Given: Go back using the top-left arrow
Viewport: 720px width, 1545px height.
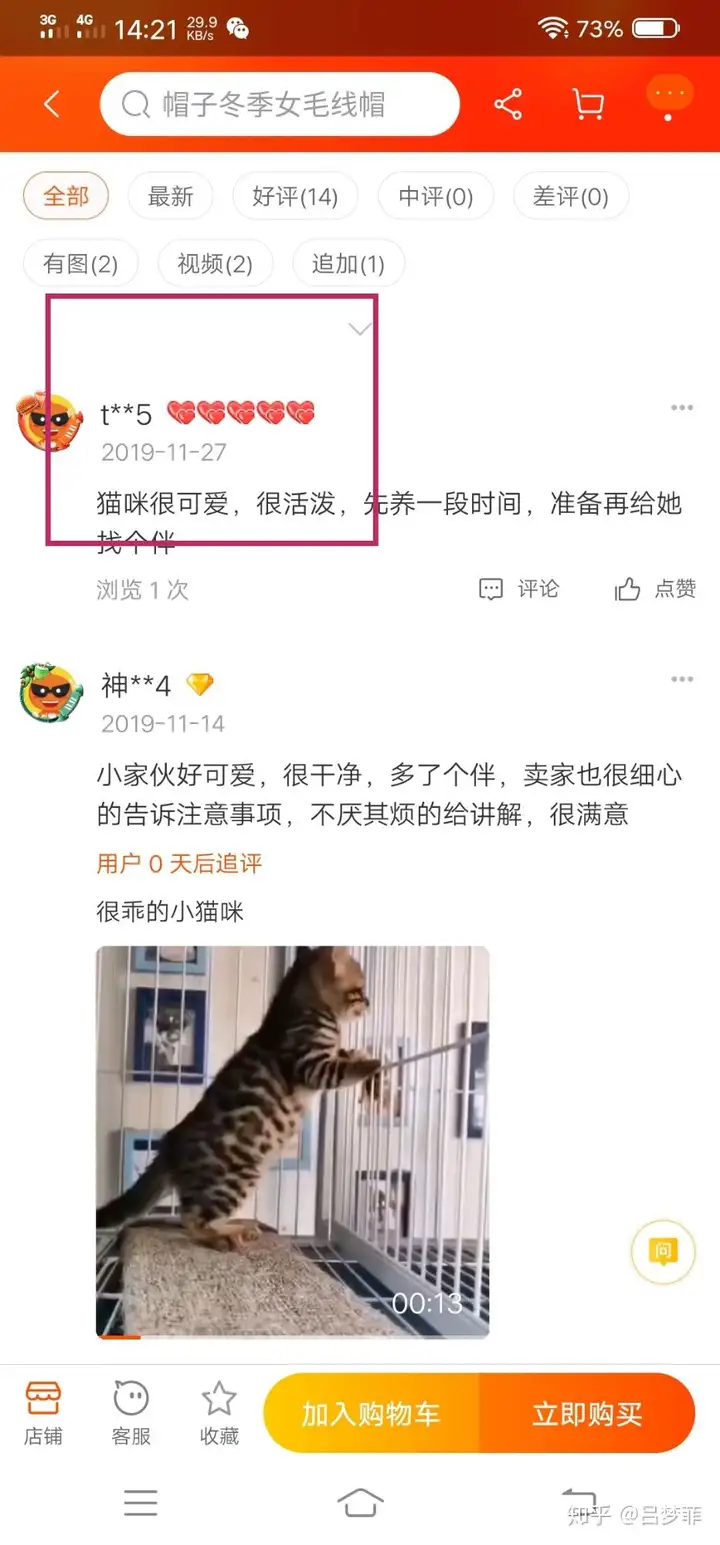Looking at the screenshot, I should (52, 103).
